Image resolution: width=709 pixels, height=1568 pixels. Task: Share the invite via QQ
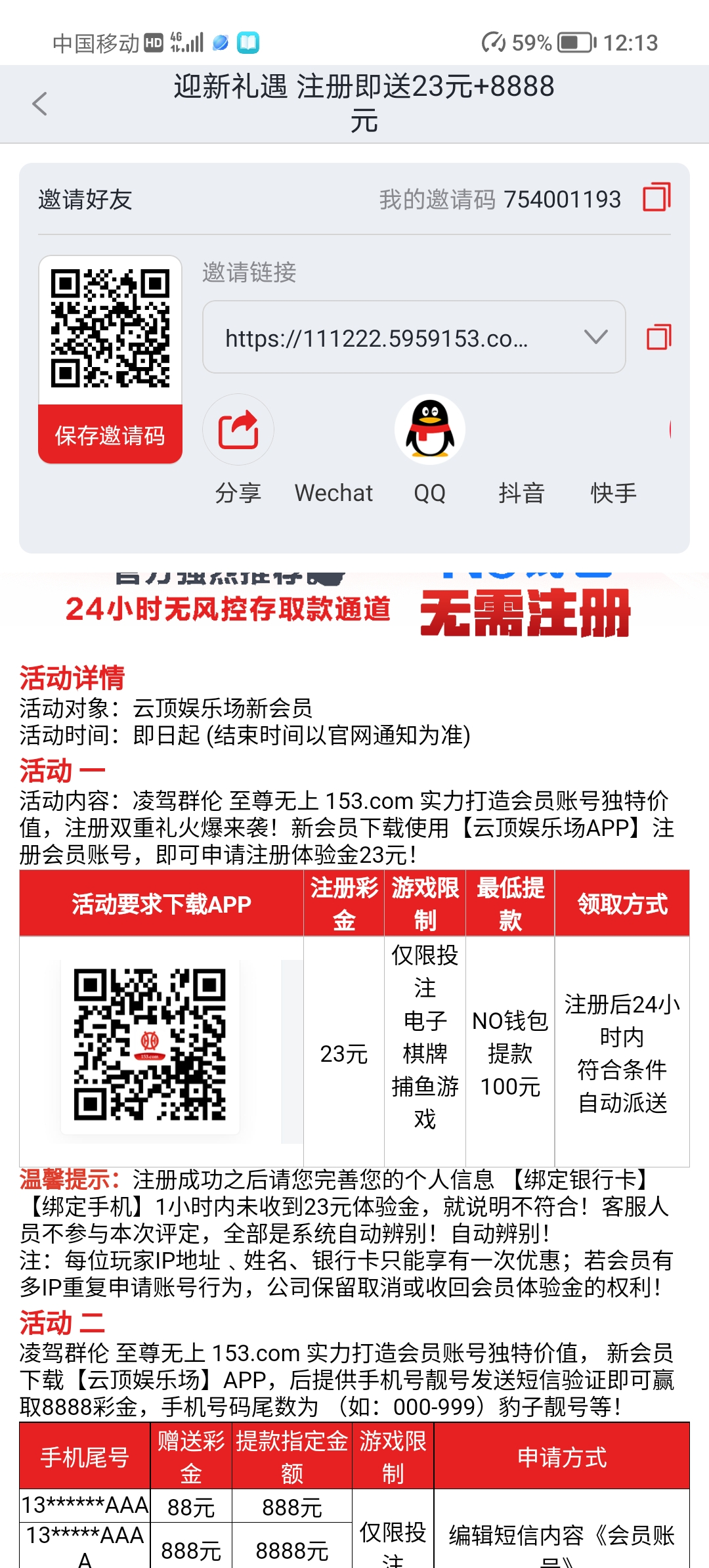(x=430, y=430)
